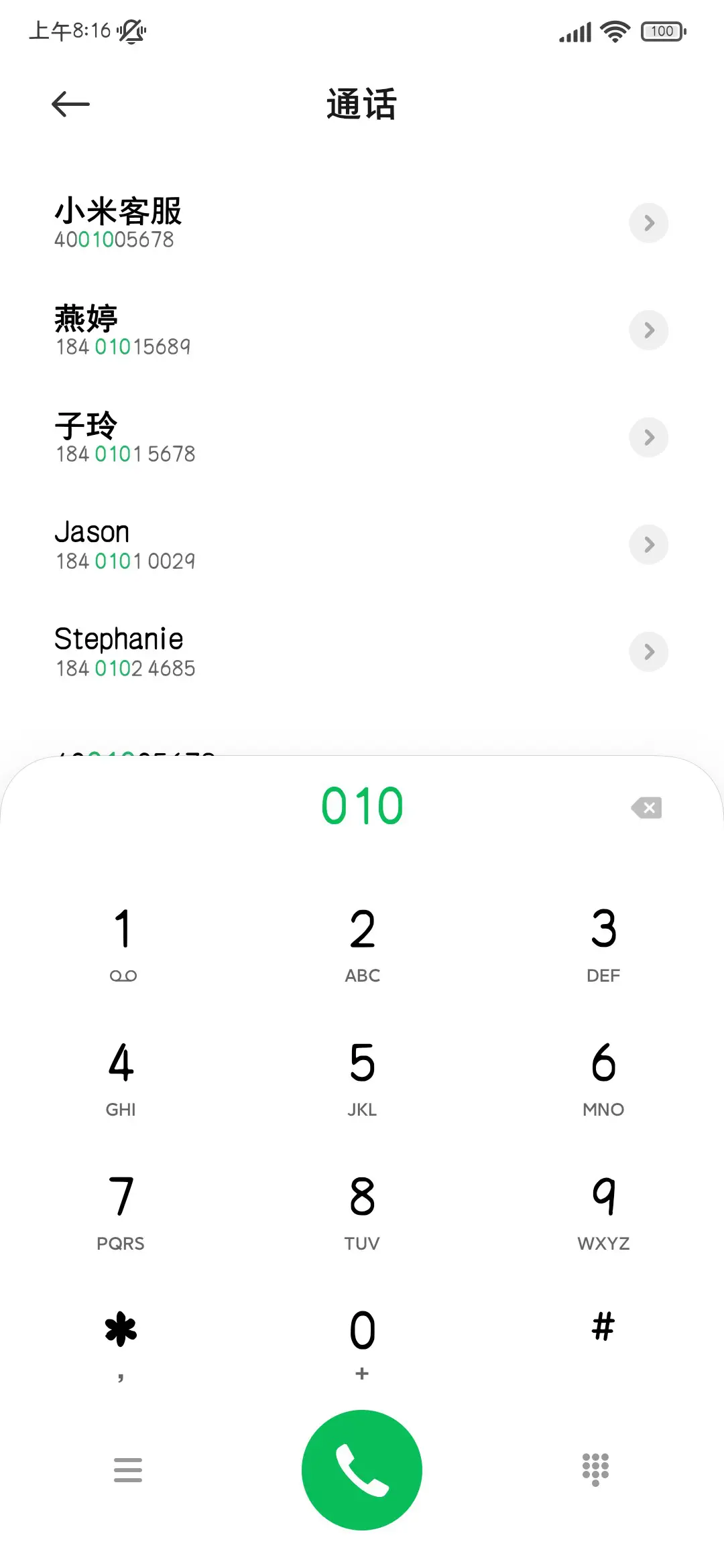Tap the 小米客服 contact entry
724x1568 pixels.
268,223
